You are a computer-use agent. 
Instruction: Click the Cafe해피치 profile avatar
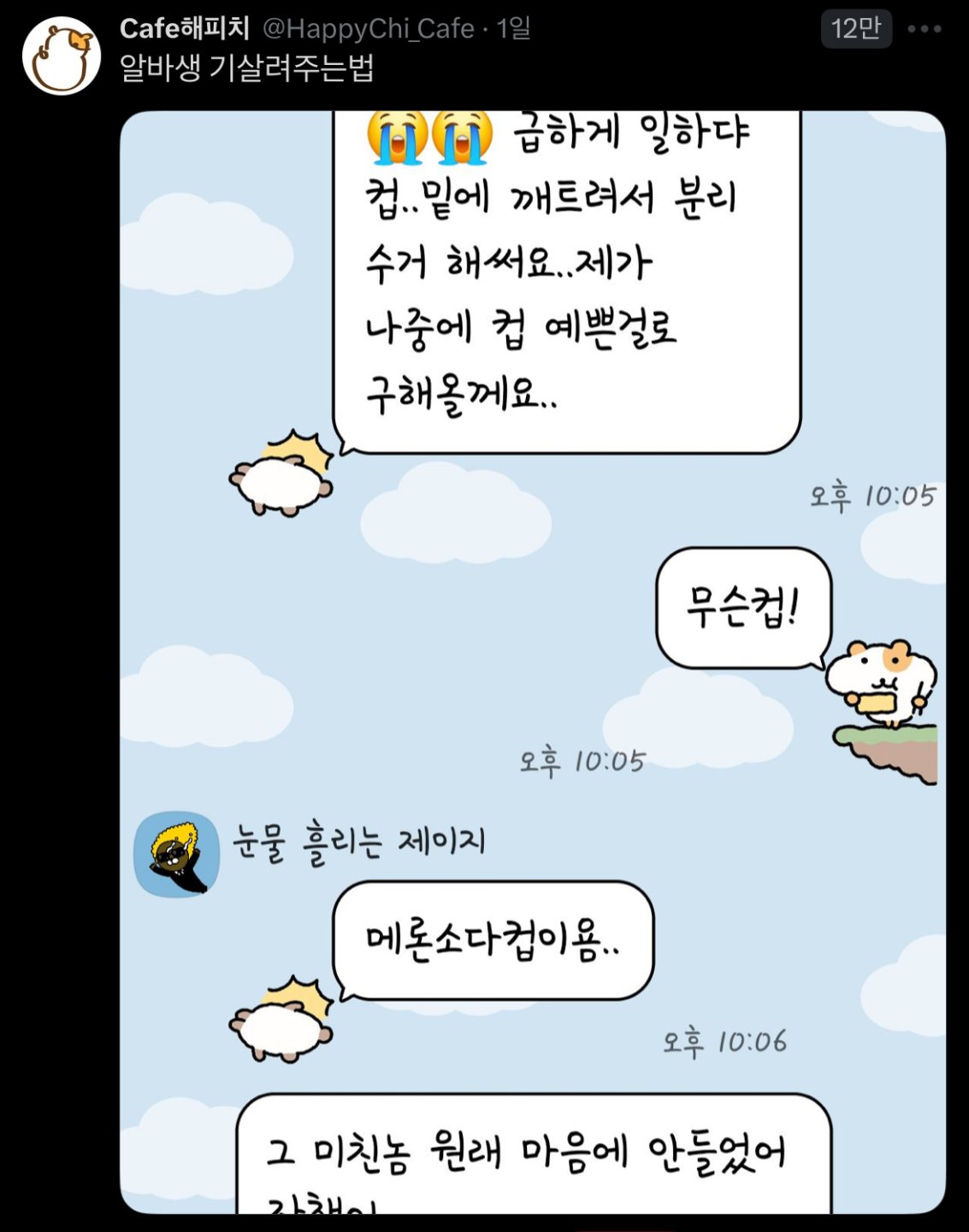[x=58, y=51]
